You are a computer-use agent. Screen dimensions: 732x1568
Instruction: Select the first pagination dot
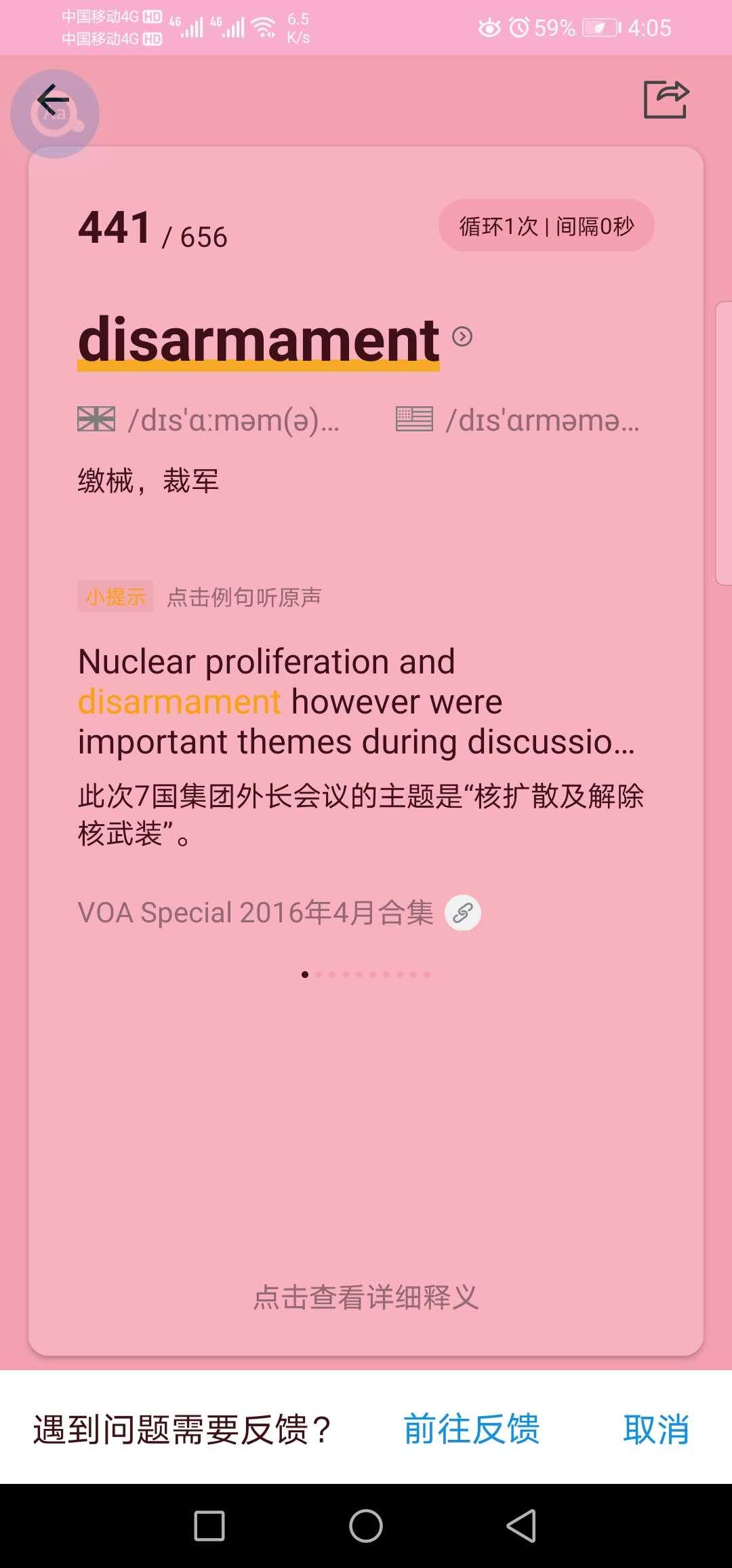[306, 975]
